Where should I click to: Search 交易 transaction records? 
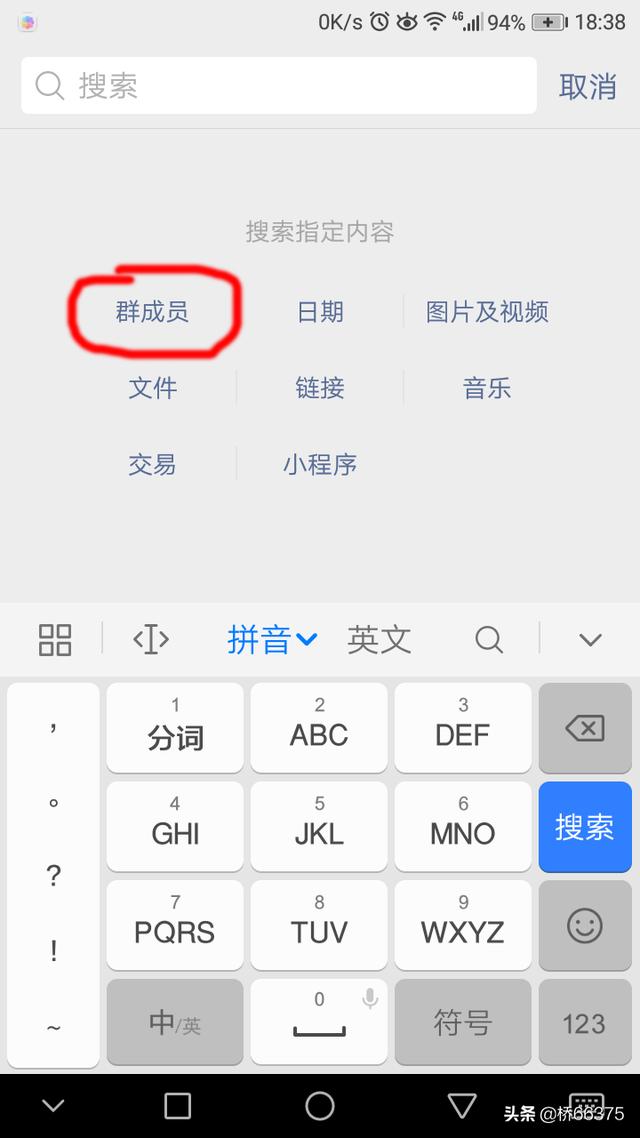(x=152, y=464)
